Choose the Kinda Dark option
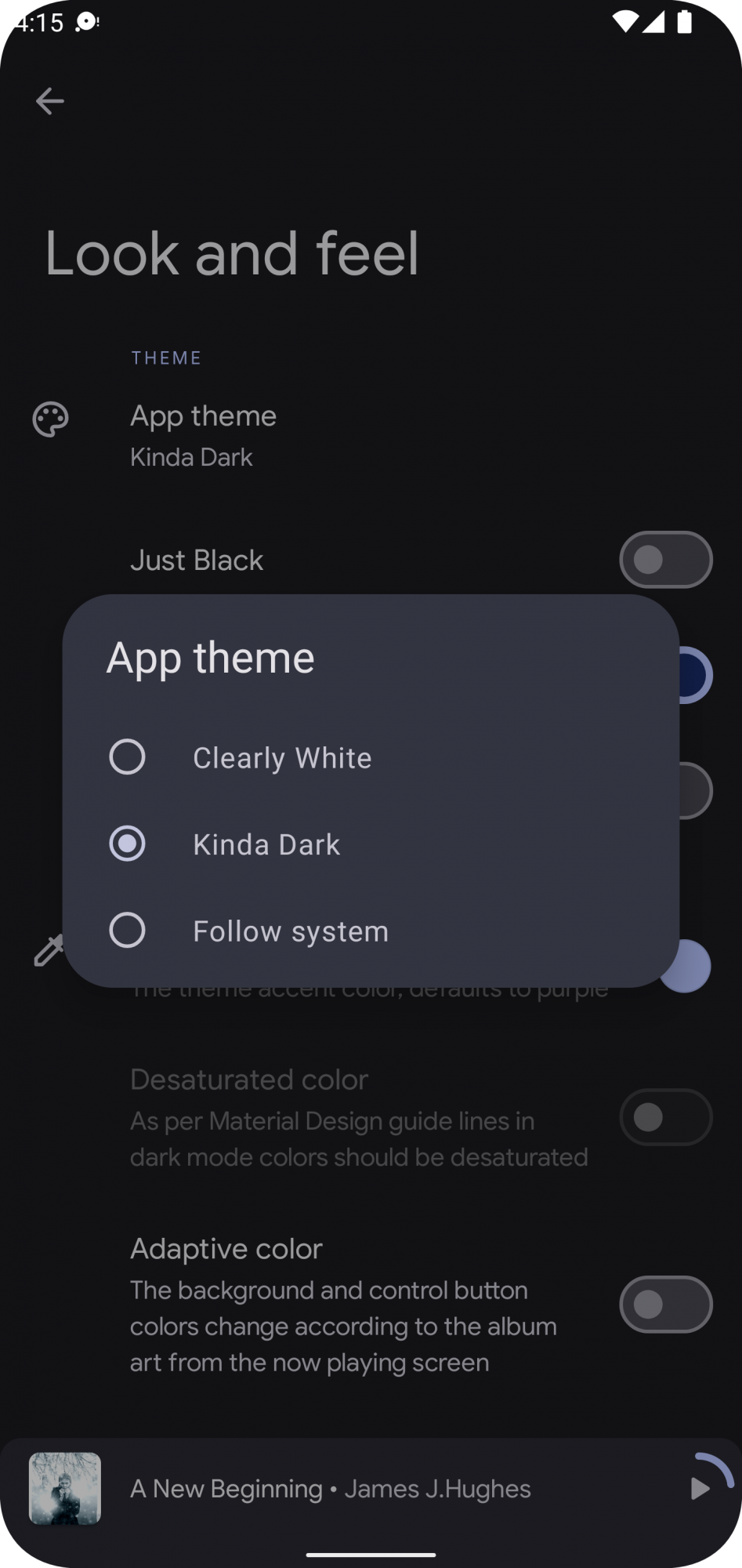 click(127, 844)
